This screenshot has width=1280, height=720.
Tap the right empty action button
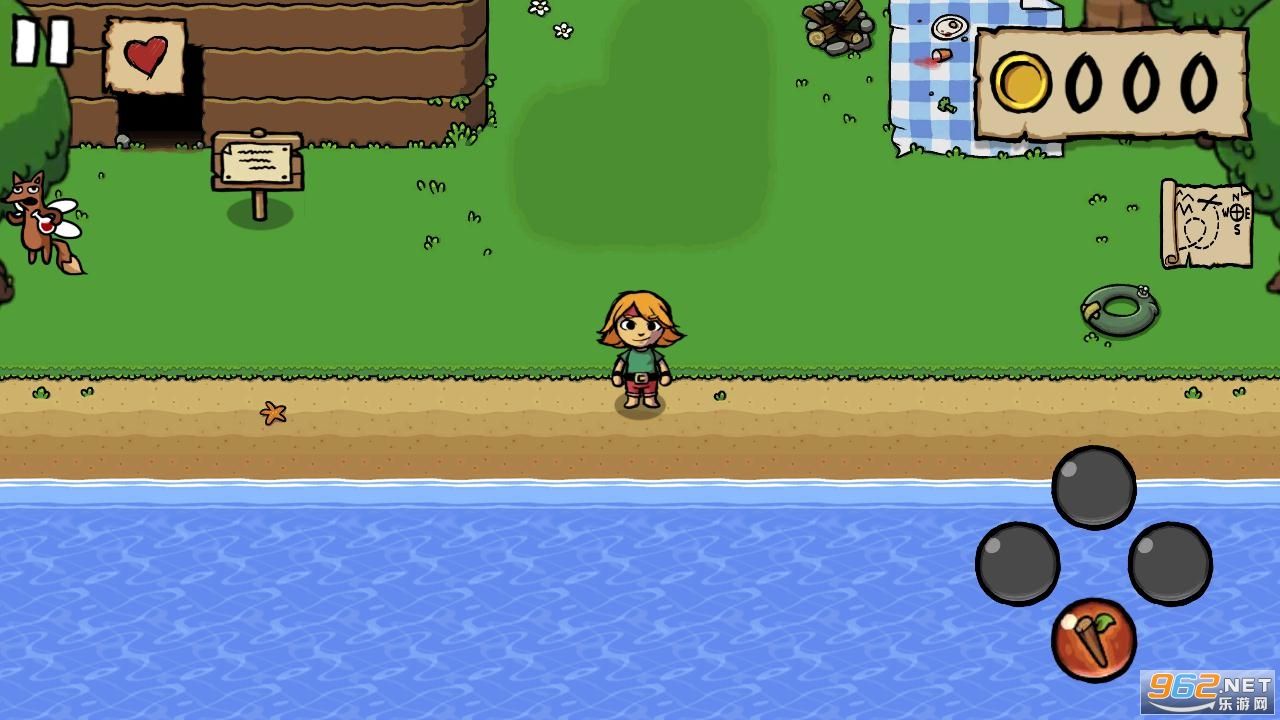1170,563
